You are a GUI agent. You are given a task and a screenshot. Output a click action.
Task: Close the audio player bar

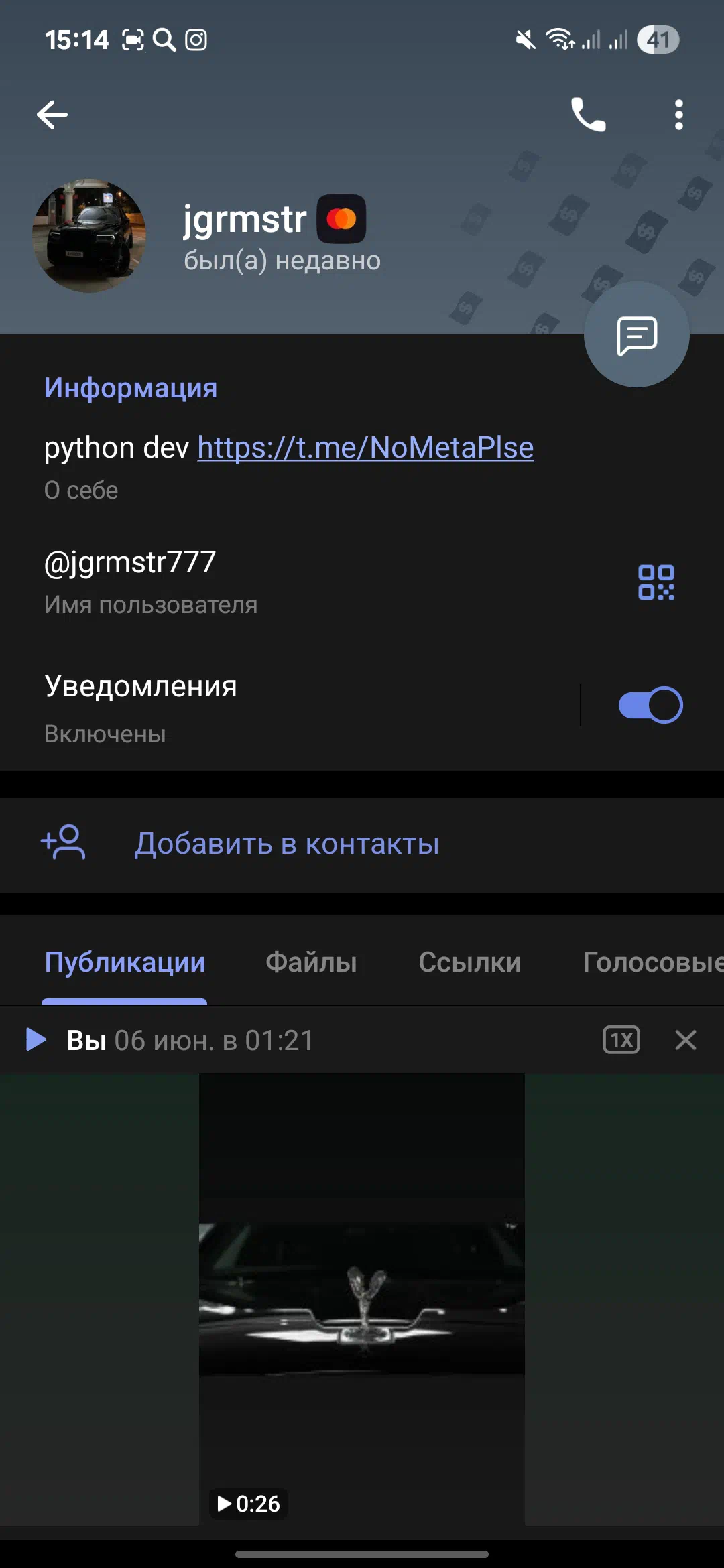click(x=685, y=1040)
